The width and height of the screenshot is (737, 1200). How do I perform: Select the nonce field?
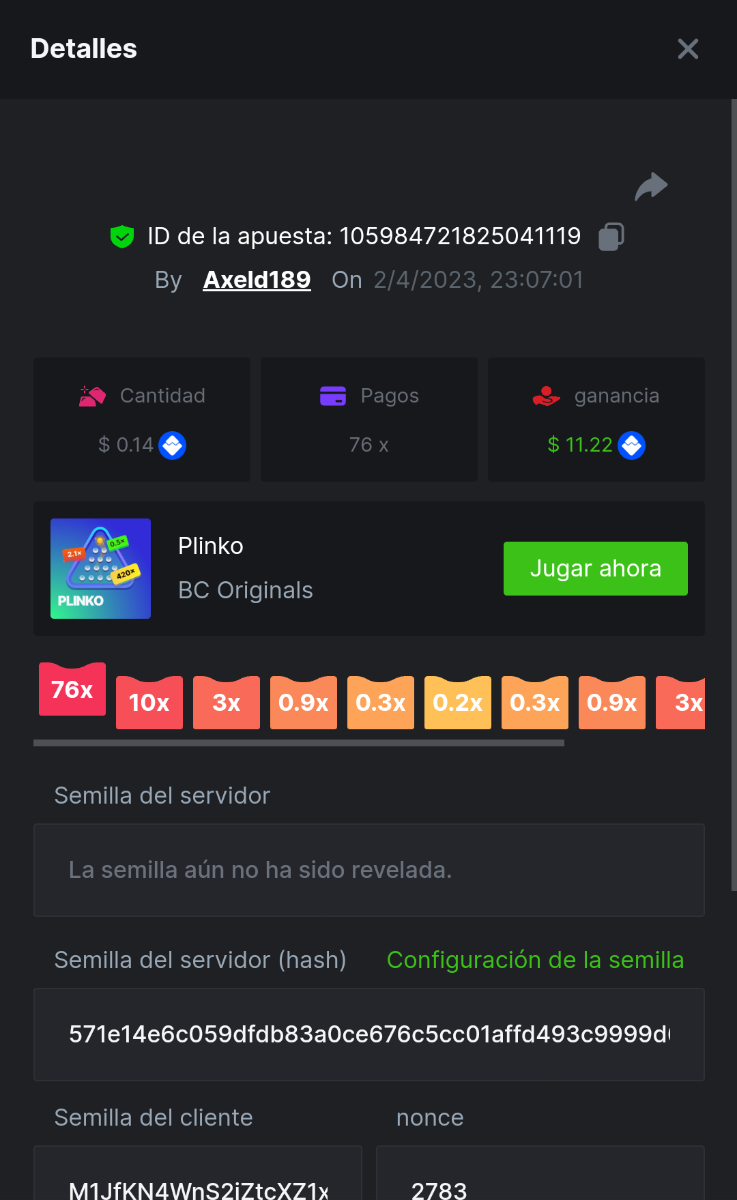point(540,1180)
